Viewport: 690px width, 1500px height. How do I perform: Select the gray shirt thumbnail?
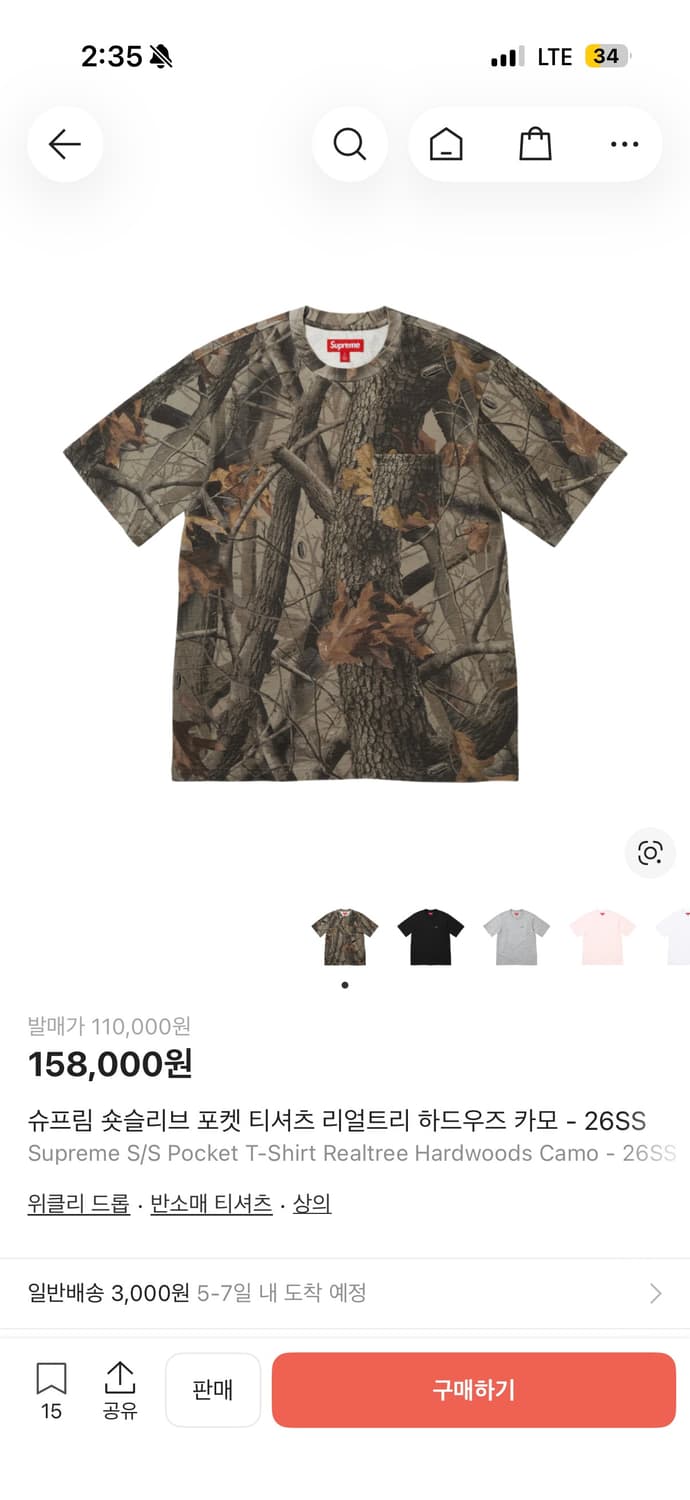[x=516, y=937]
